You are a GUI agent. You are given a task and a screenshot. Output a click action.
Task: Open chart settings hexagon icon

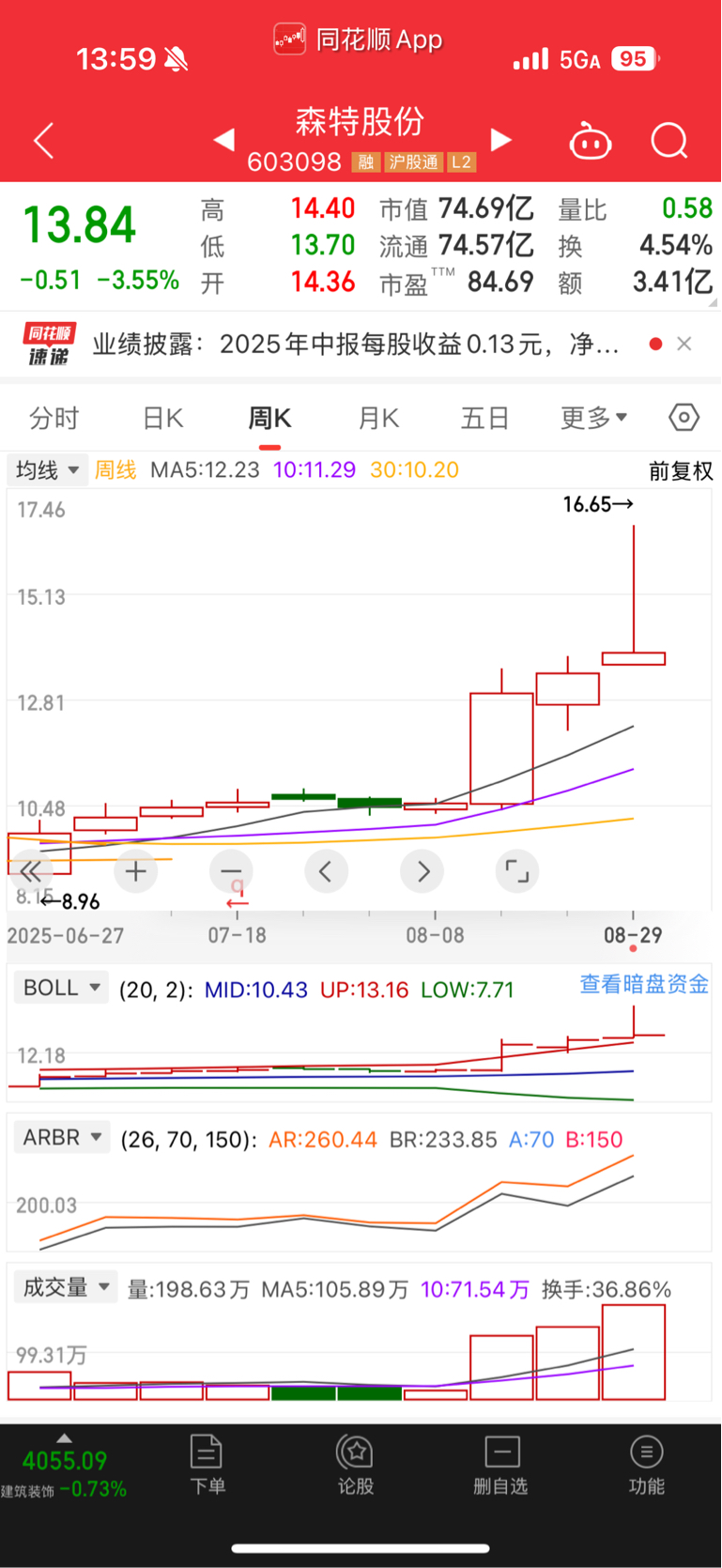(x=684, y=417)
